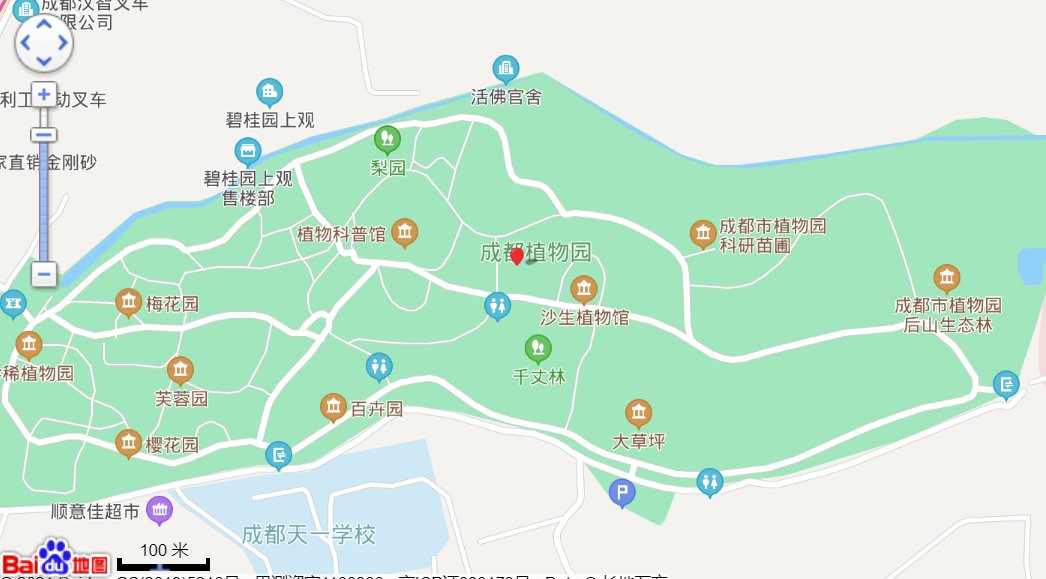Viewport: 1046px width, 579px height.
Task: Open the 顺意佳超市 shop marker
Action: (159, 512)
